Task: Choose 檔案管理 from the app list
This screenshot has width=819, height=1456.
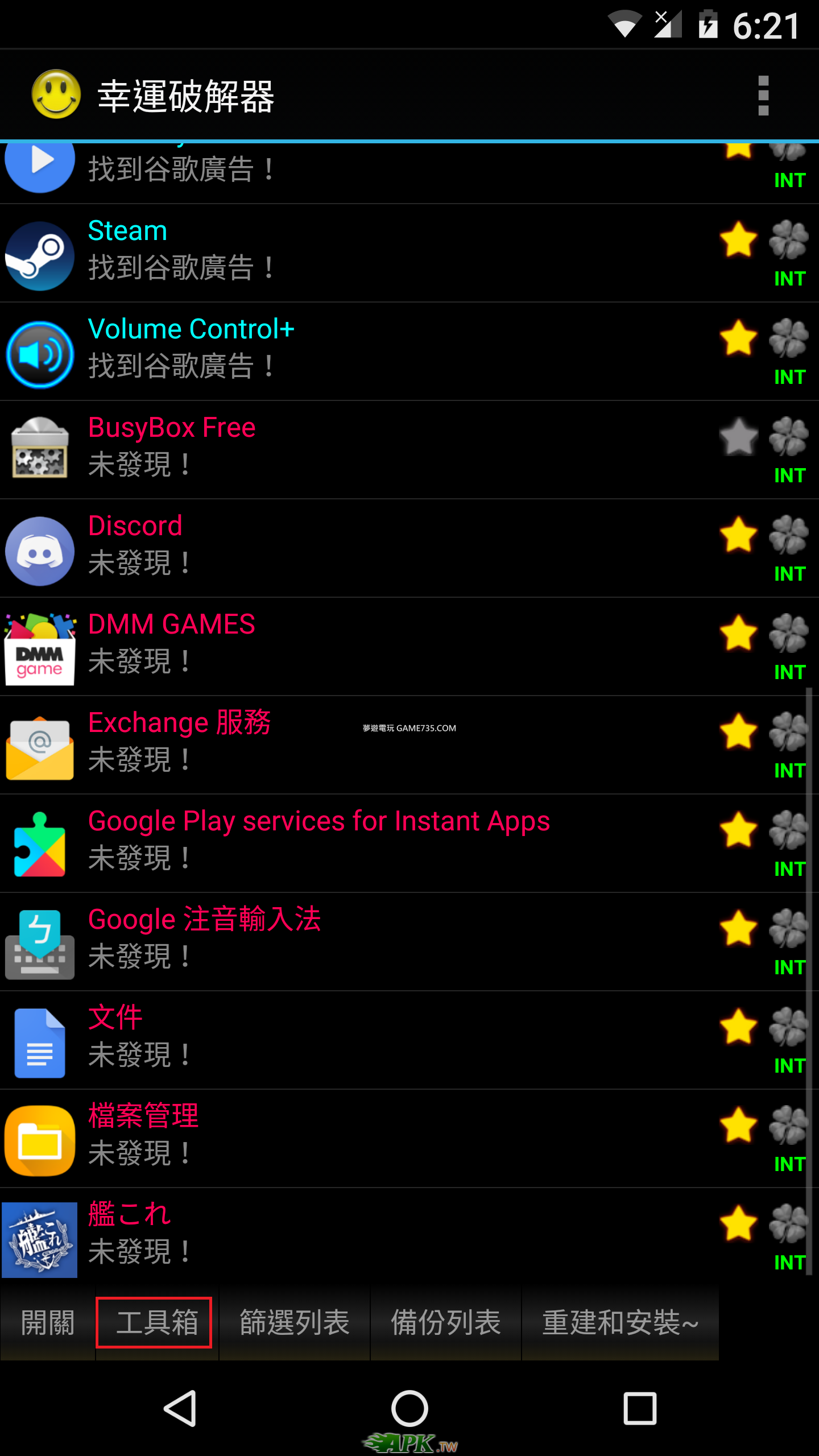Action: point(341,1139)
